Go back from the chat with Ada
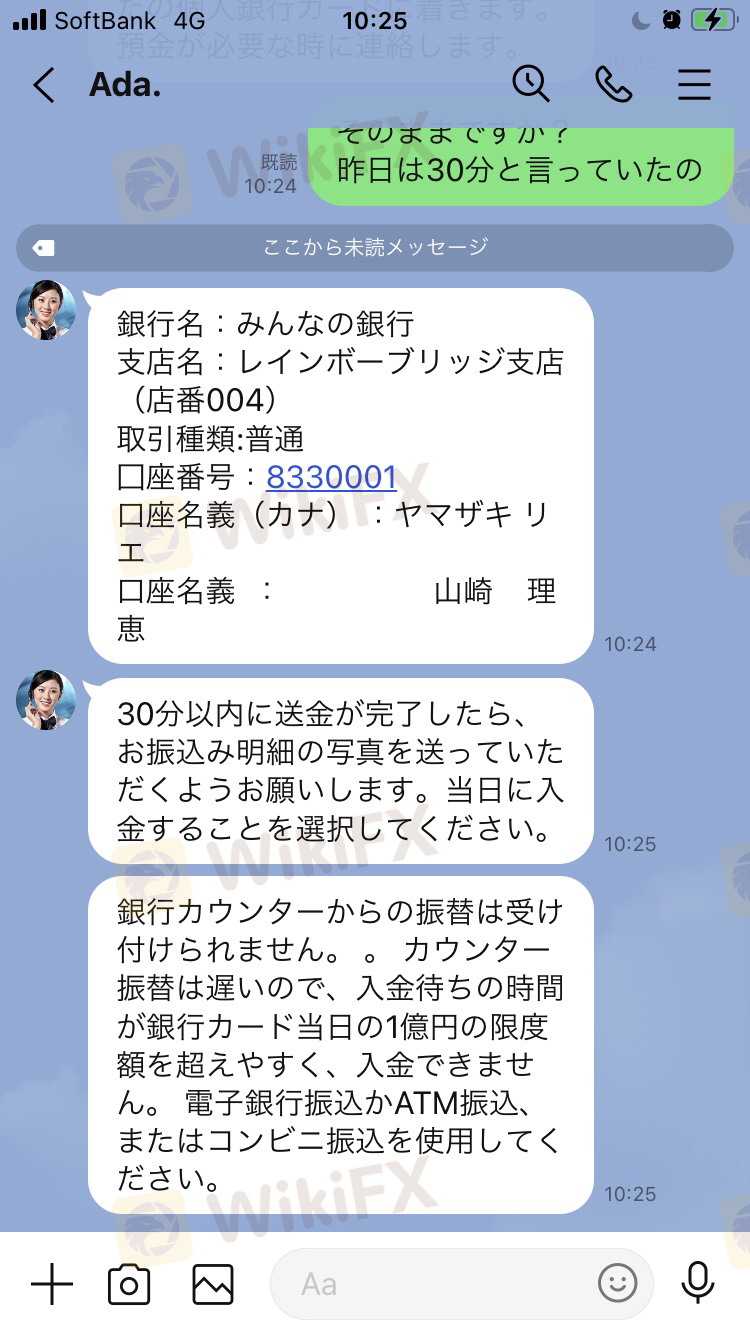The height and width of the screenshot is (1334, 750). click(44, 86)
